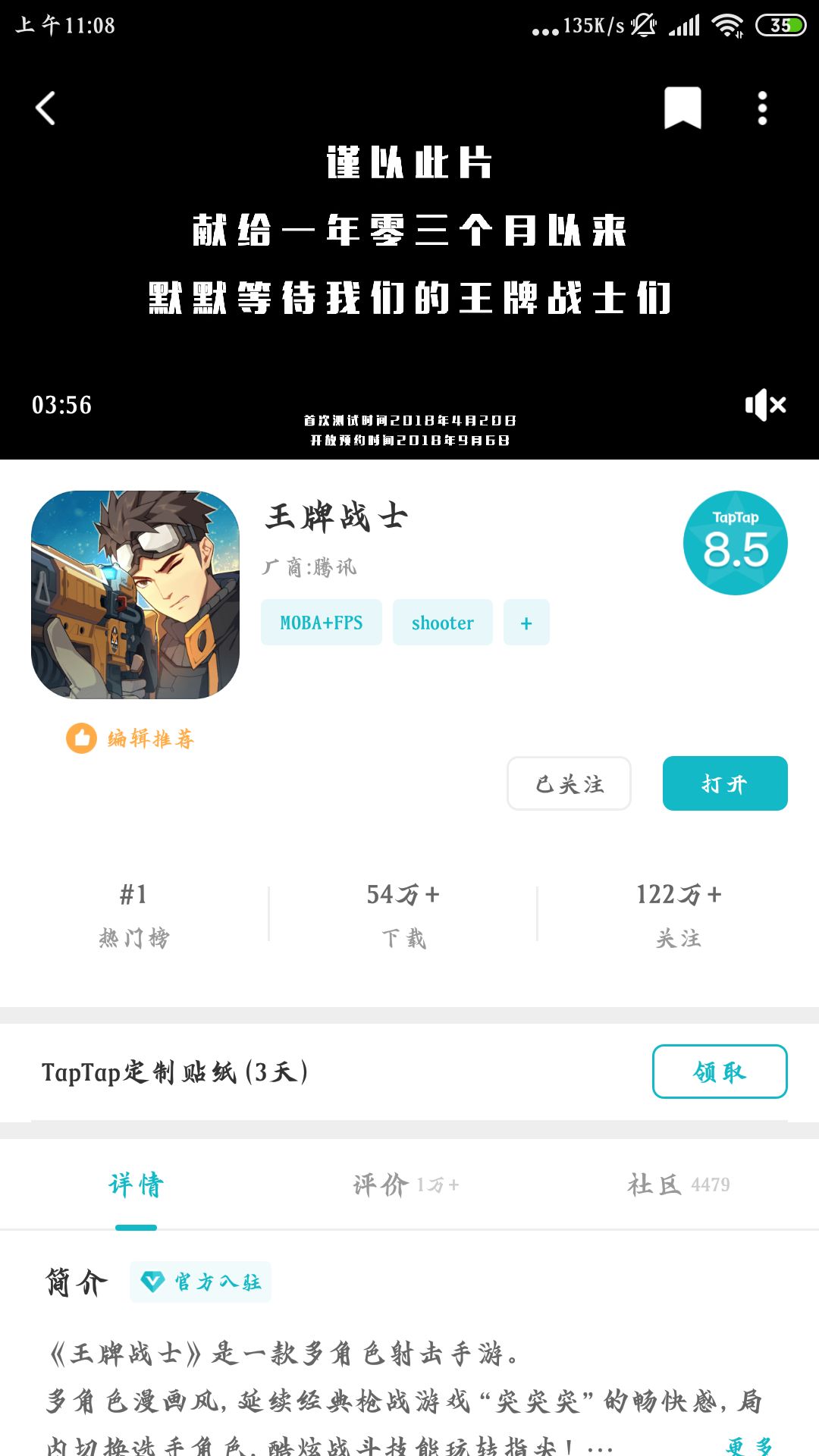Click the 03:56 video time indicator
Screen dimensions: 819x1456
(x=63, y=405)
